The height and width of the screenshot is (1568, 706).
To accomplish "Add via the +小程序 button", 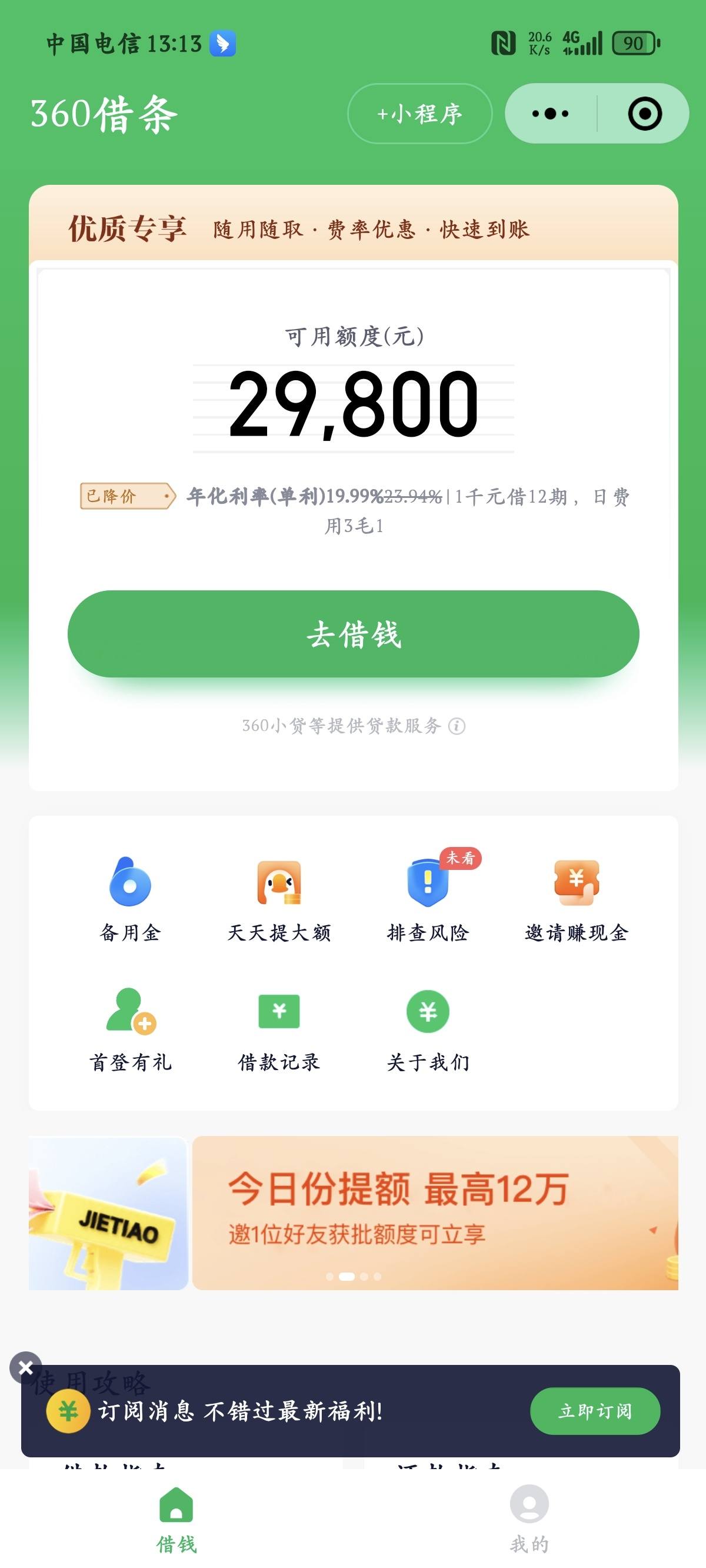I will (x=420, y=113).
